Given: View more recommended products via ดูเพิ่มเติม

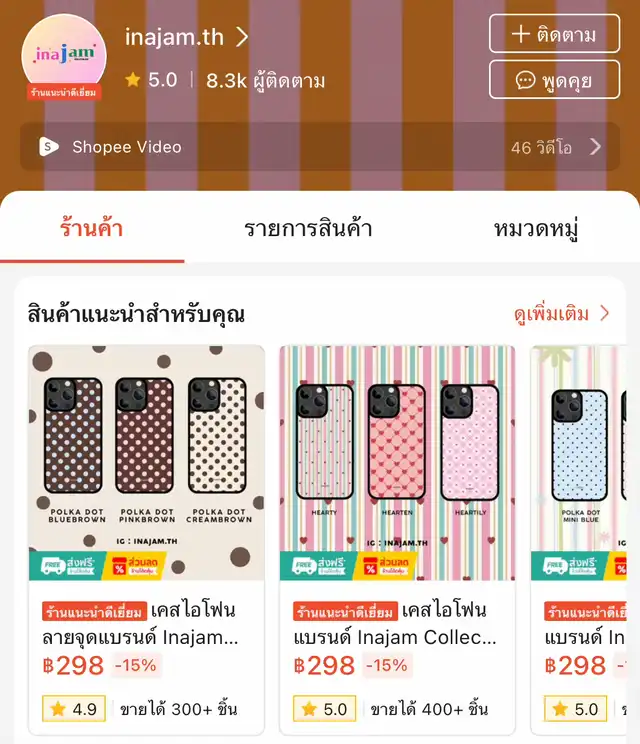Looking at the screenshot, I should tap(561, 314).
